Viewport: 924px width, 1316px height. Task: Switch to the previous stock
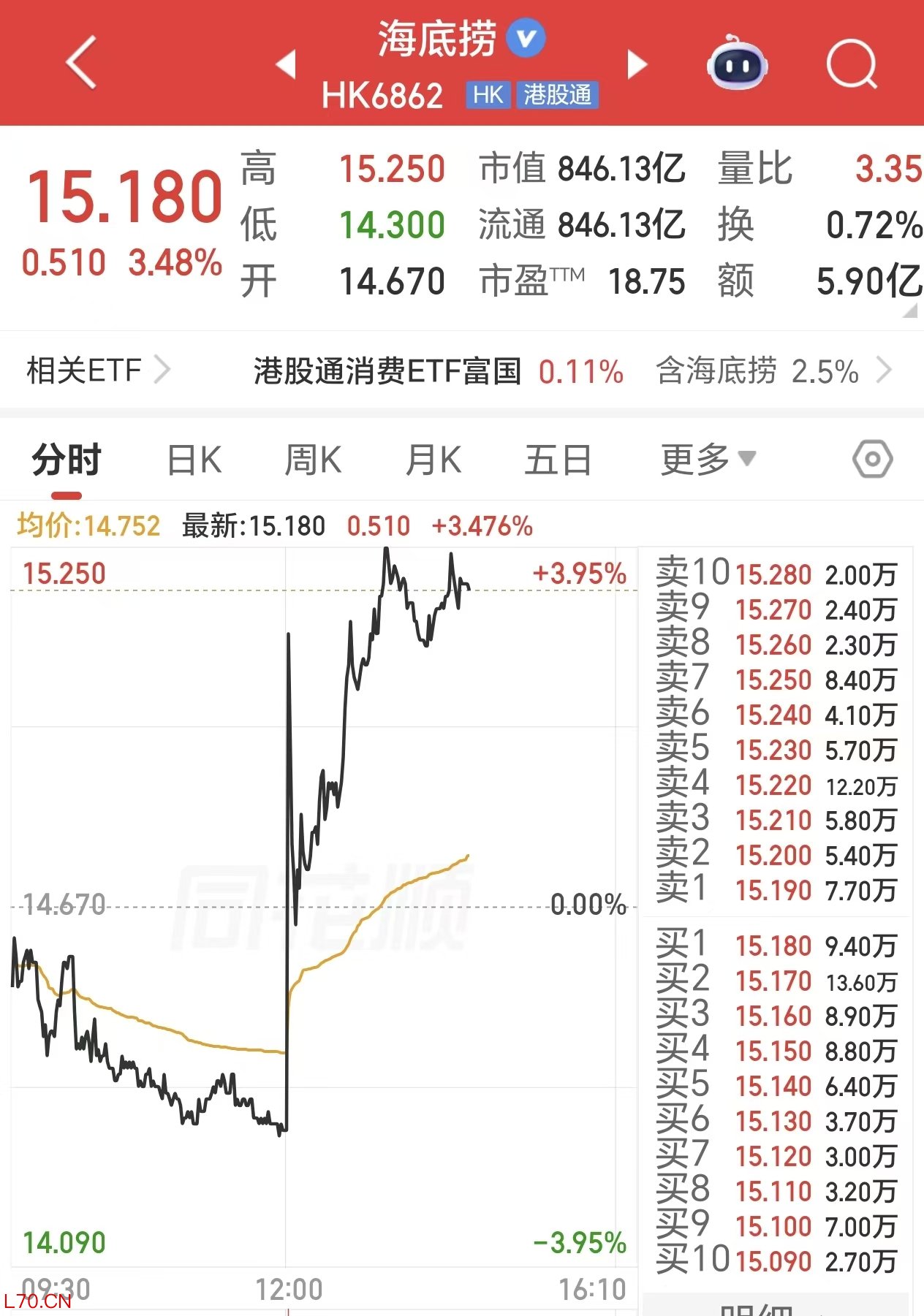[286, 64]
